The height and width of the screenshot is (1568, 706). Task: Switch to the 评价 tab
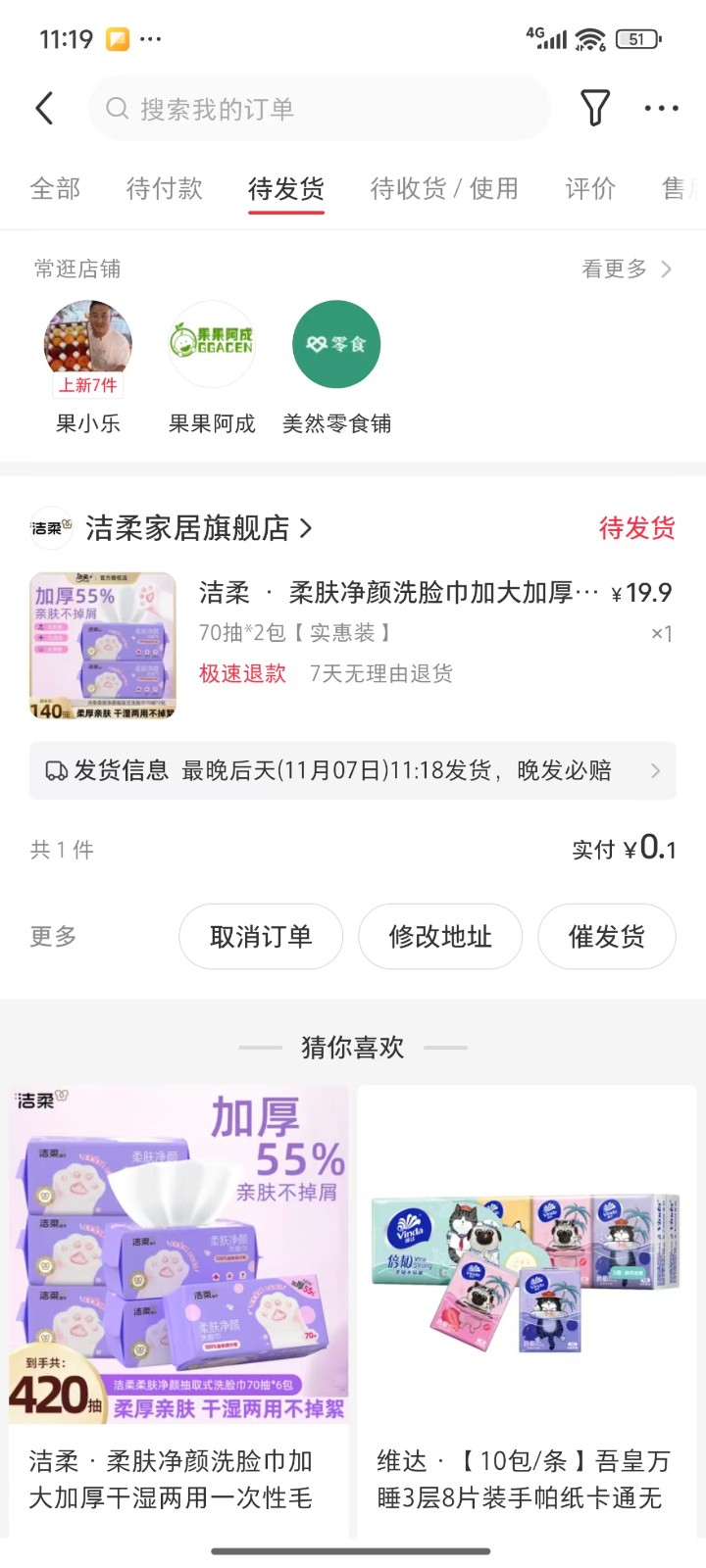click(x=590, y=188)
